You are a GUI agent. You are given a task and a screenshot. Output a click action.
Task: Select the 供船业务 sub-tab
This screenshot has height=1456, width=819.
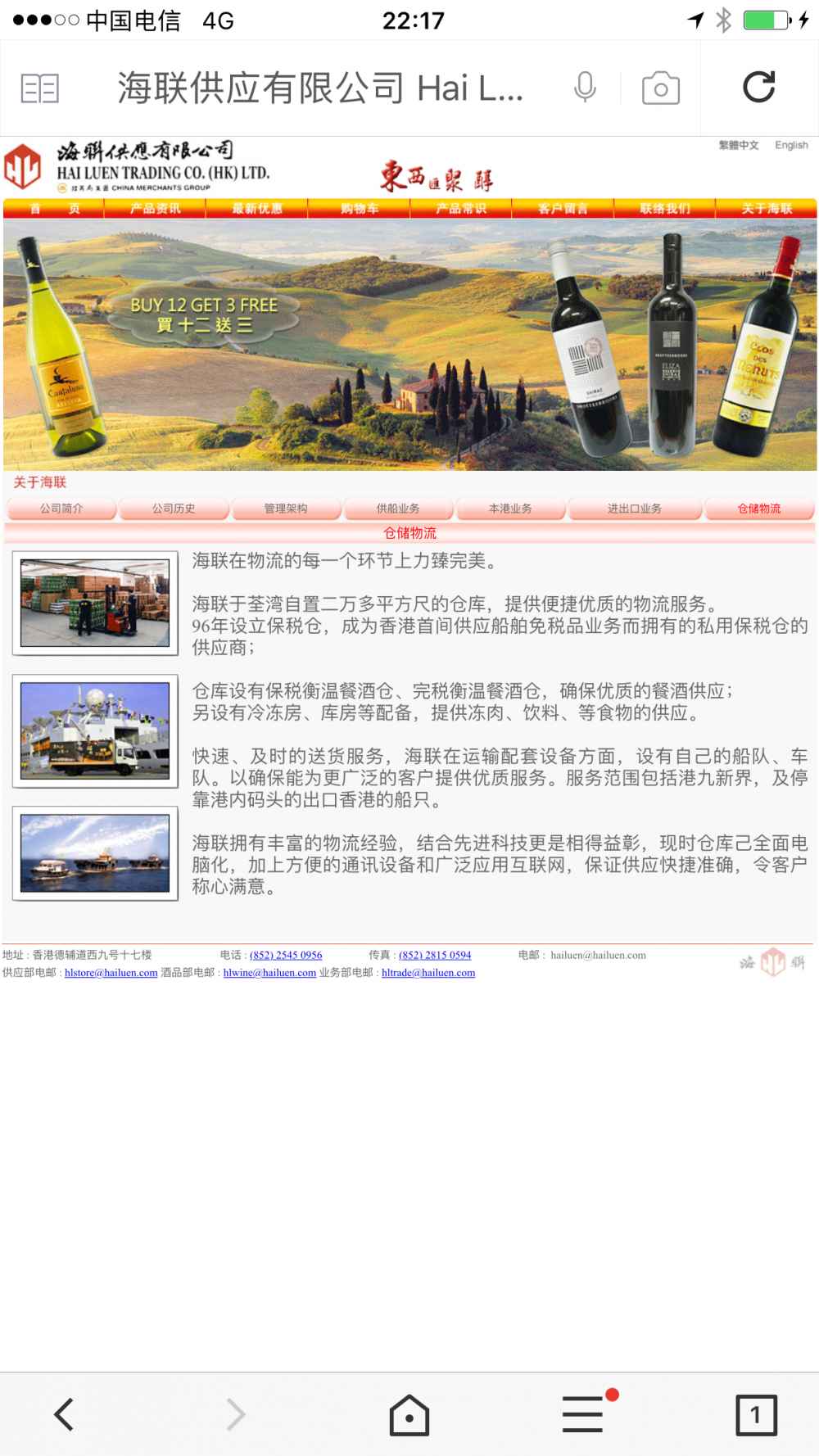[398, 509]
